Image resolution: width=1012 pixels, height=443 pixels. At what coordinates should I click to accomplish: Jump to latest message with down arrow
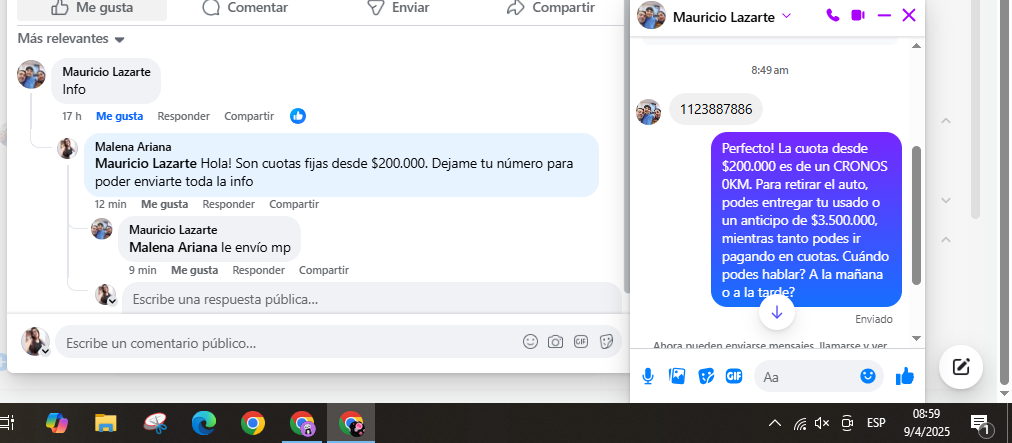(x=777, y=312)
